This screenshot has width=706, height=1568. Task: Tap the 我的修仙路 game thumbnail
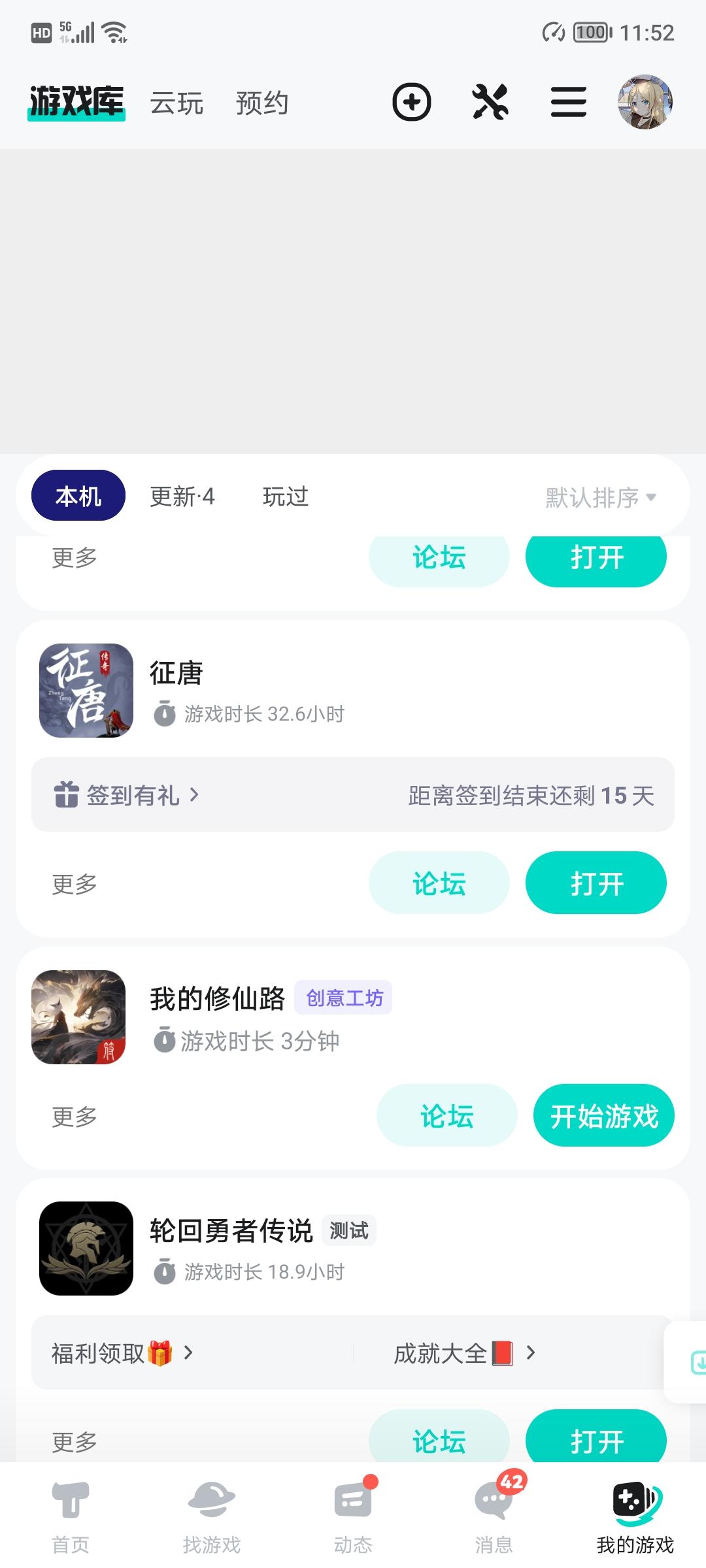click(80, 1017)
